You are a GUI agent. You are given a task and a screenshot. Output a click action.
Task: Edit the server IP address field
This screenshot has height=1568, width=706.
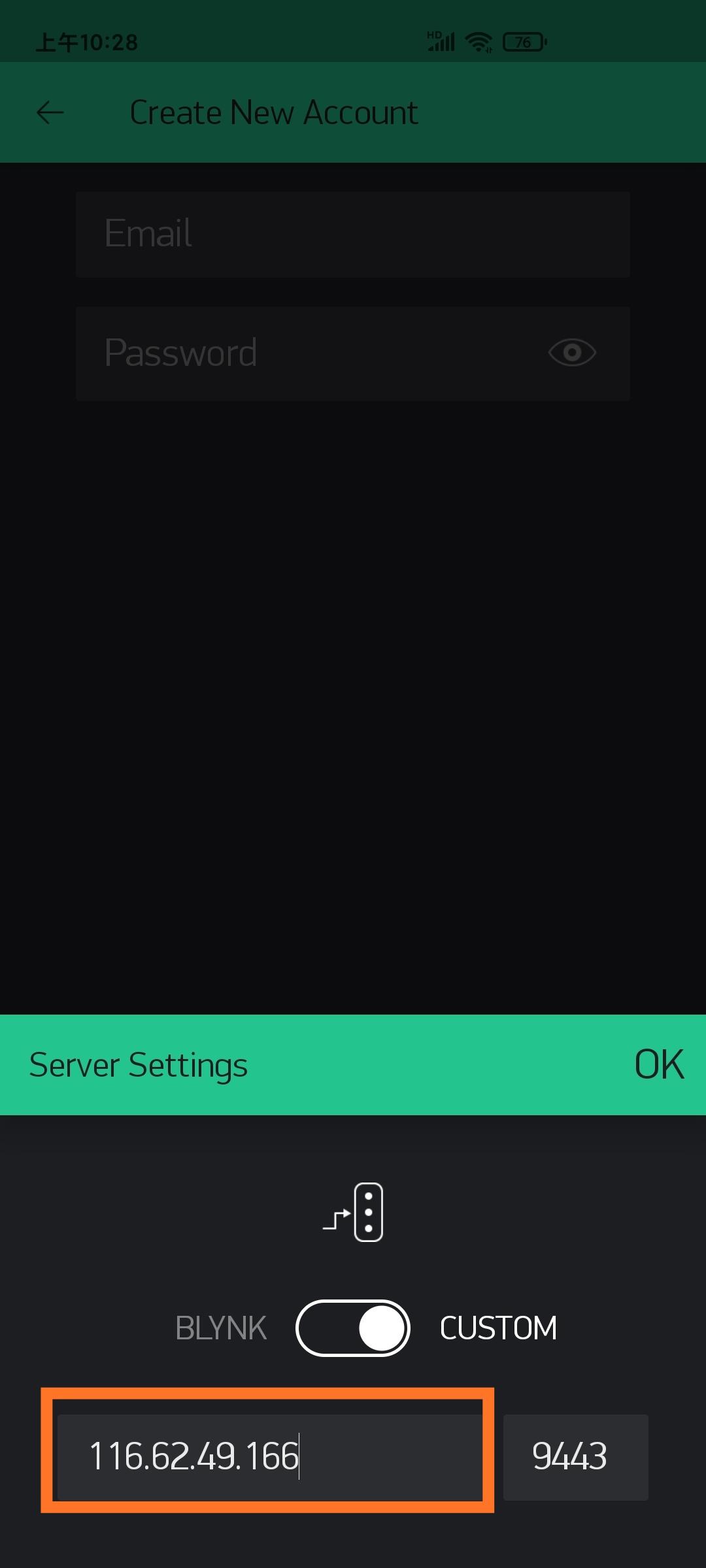269,1457
